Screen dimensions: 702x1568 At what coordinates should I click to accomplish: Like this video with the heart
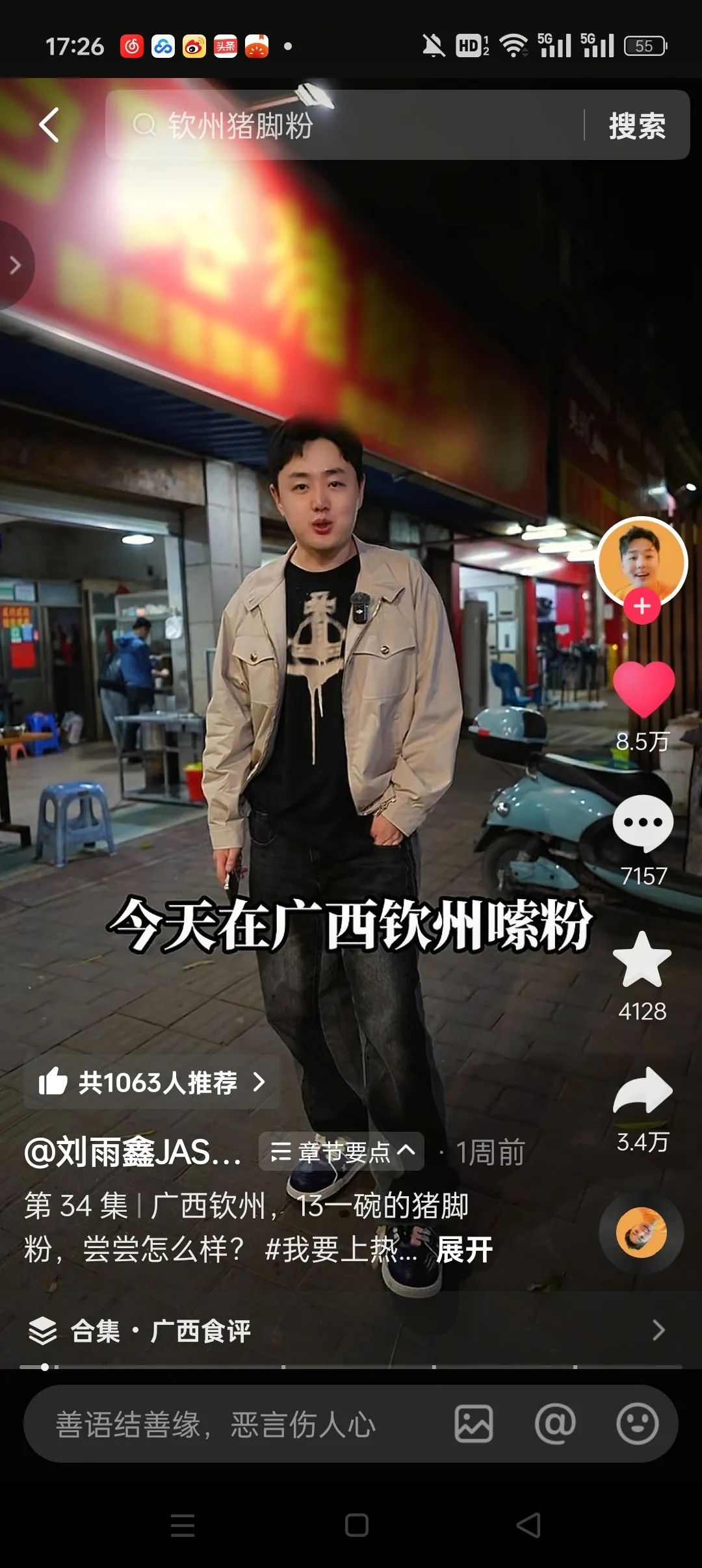click(643, 689)
